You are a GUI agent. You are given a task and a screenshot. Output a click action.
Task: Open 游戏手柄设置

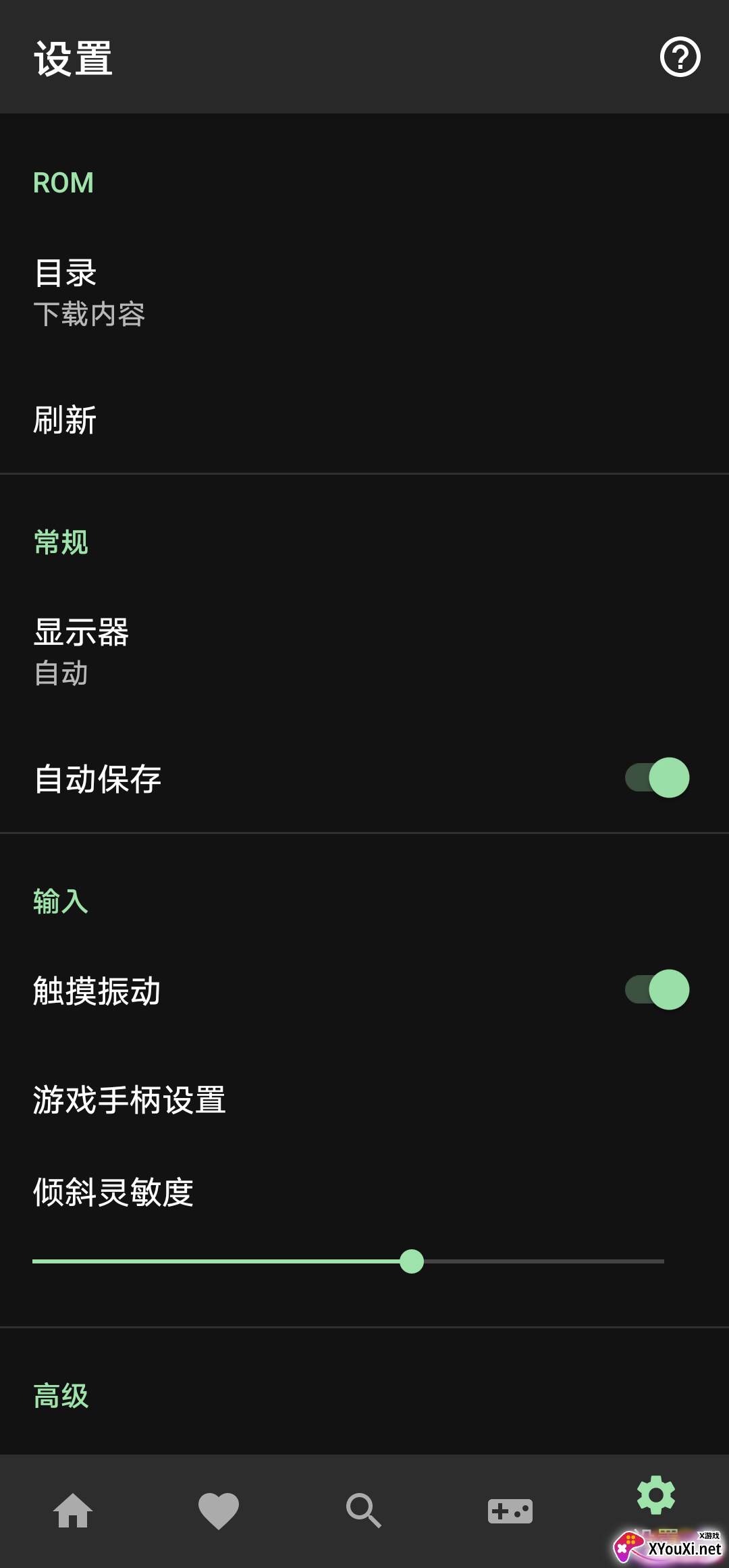click(364, 1100)
